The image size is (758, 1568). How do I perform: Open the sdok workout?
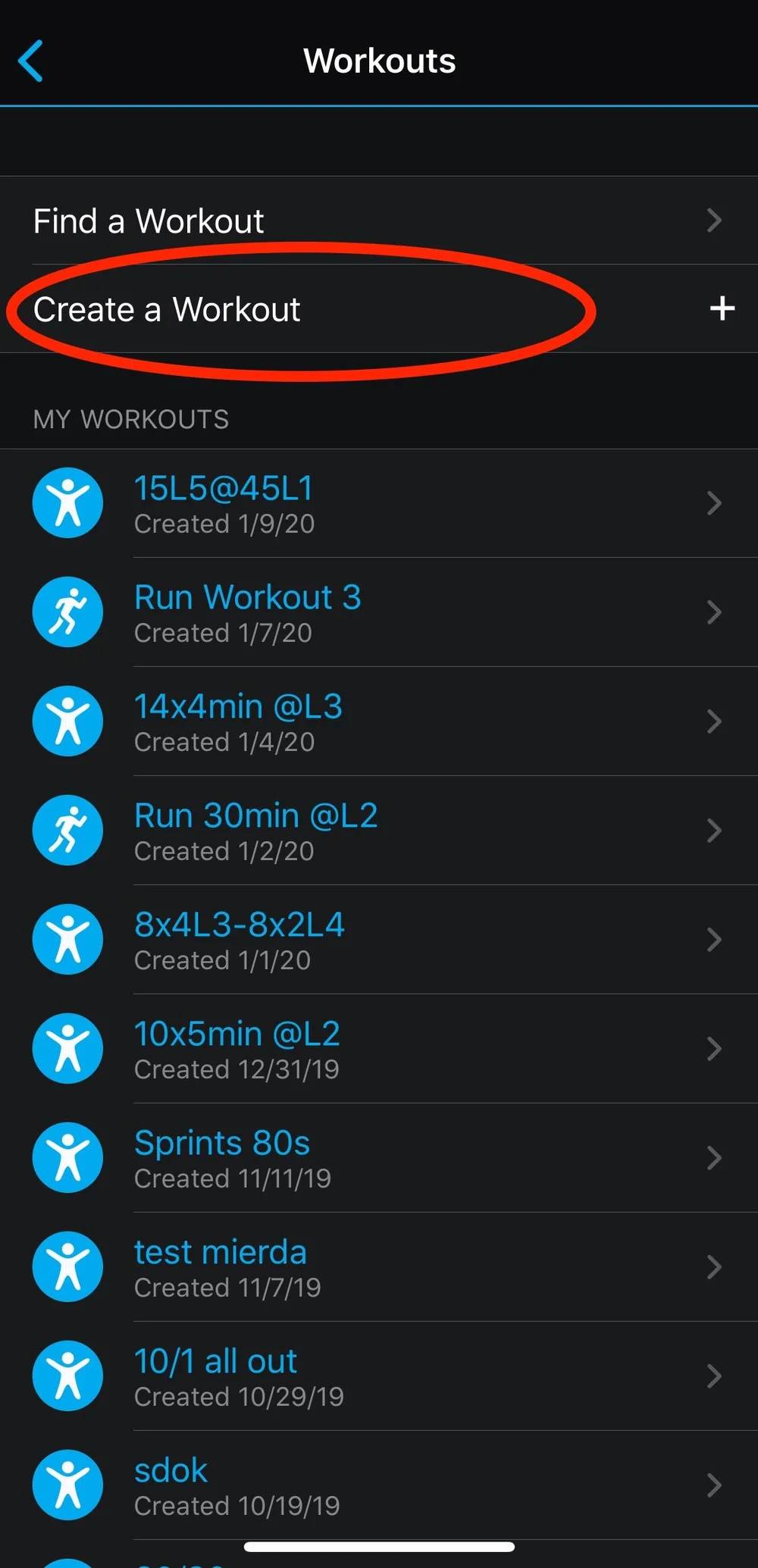(379, 1484)
